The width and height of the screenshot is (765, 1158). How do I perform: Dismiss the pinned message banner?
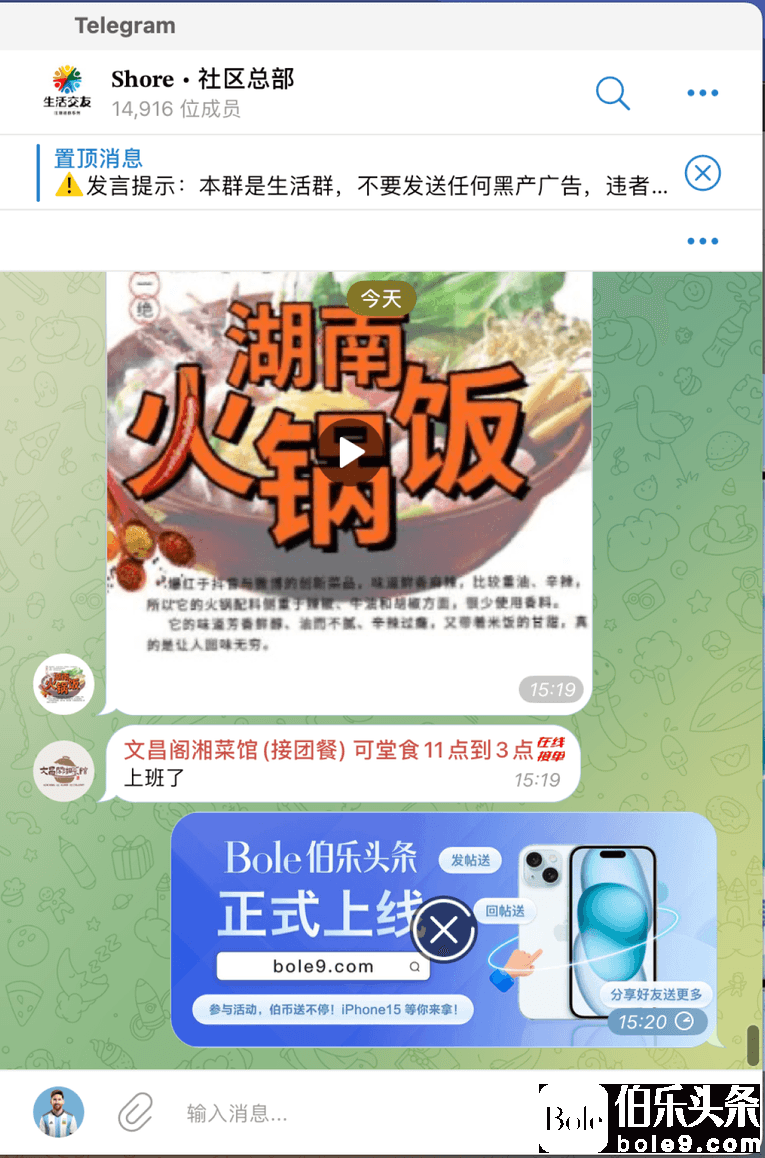coord(702,173)
